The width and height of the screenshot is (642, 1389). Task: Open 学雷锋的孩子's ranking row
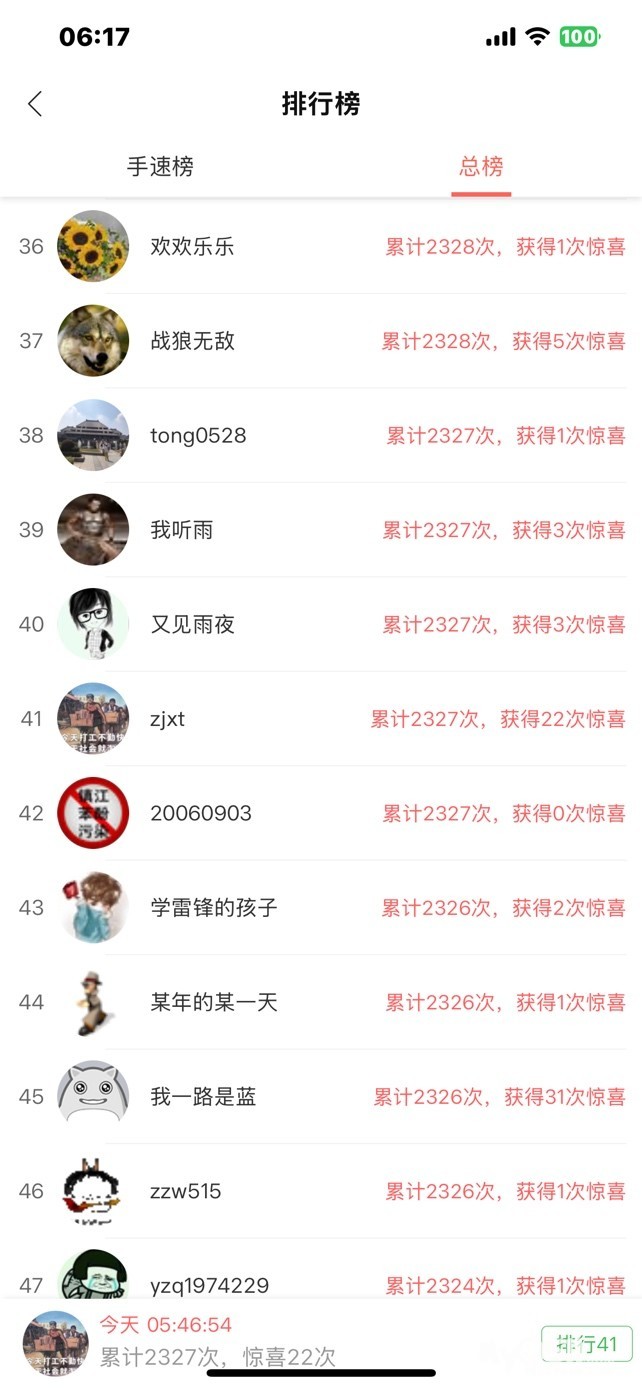(321, 908)
